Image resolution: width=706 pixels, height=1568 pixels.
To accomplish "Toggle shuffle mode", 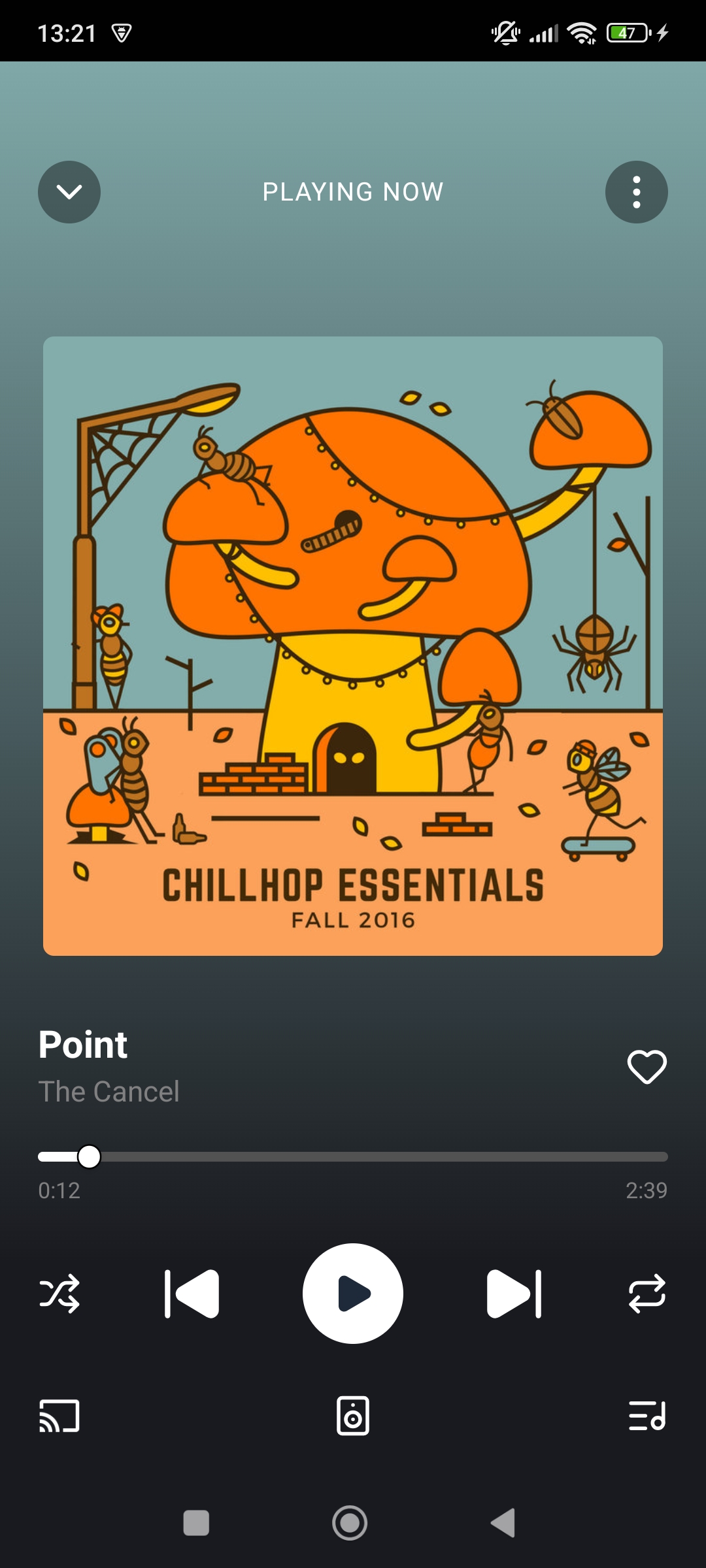I will [59, 1294].
